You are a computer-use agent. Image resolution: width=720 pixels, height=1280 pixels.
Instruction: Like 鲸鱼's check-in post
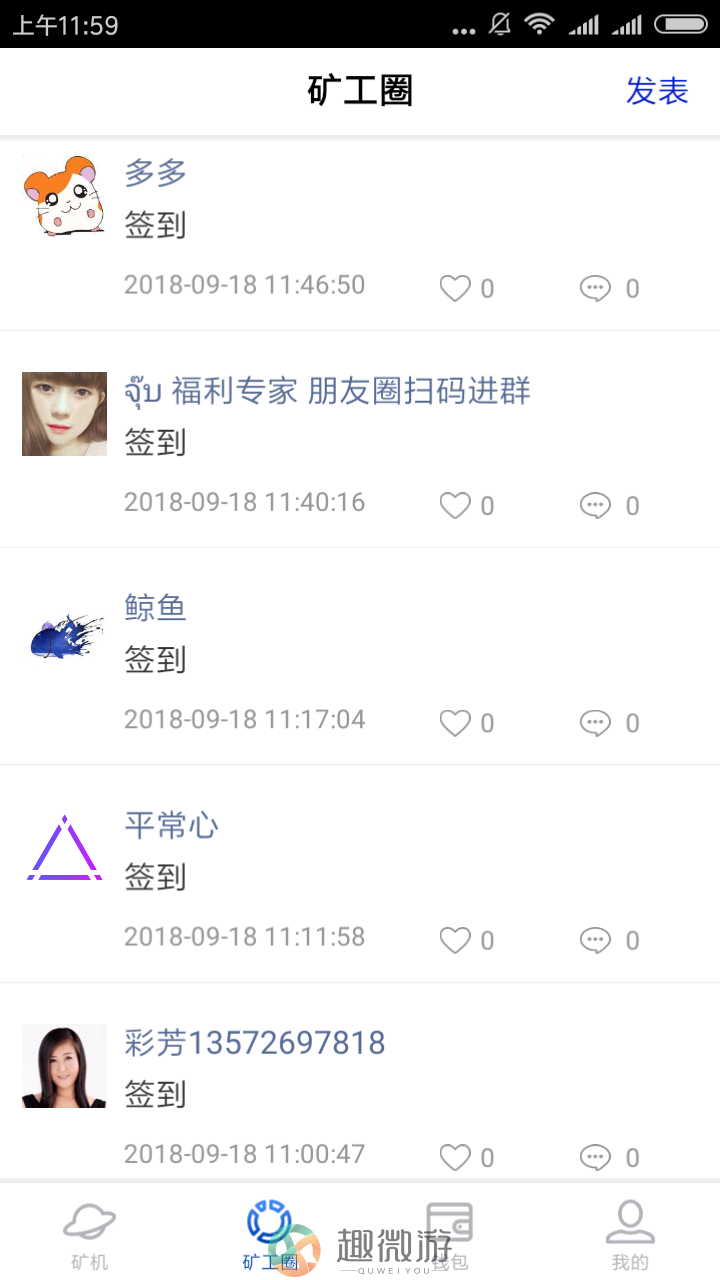coord(456,723)
